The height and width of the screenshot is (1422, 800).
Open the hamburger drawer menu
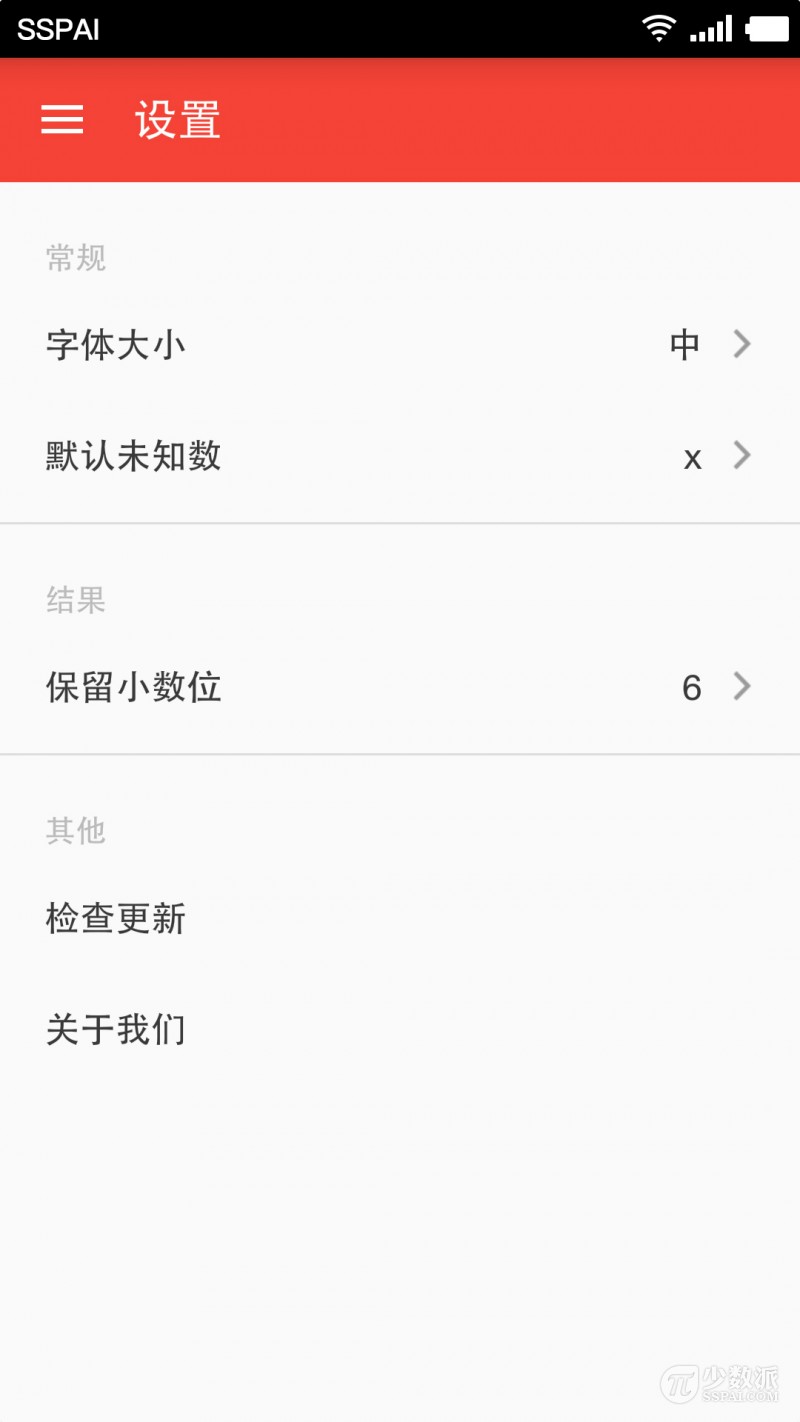pos(62,120)
